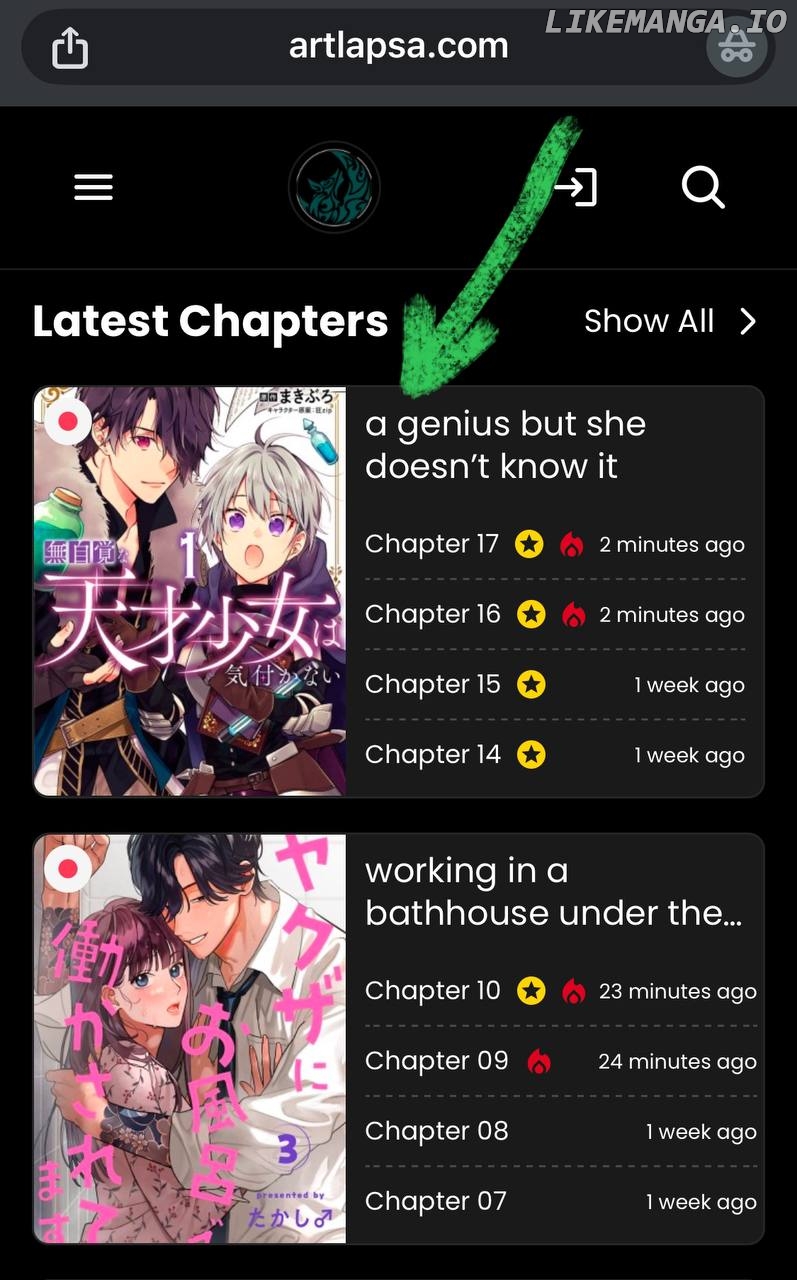Tap the share icon in the browser bar
797x1280 pixels.
(68, 48)
